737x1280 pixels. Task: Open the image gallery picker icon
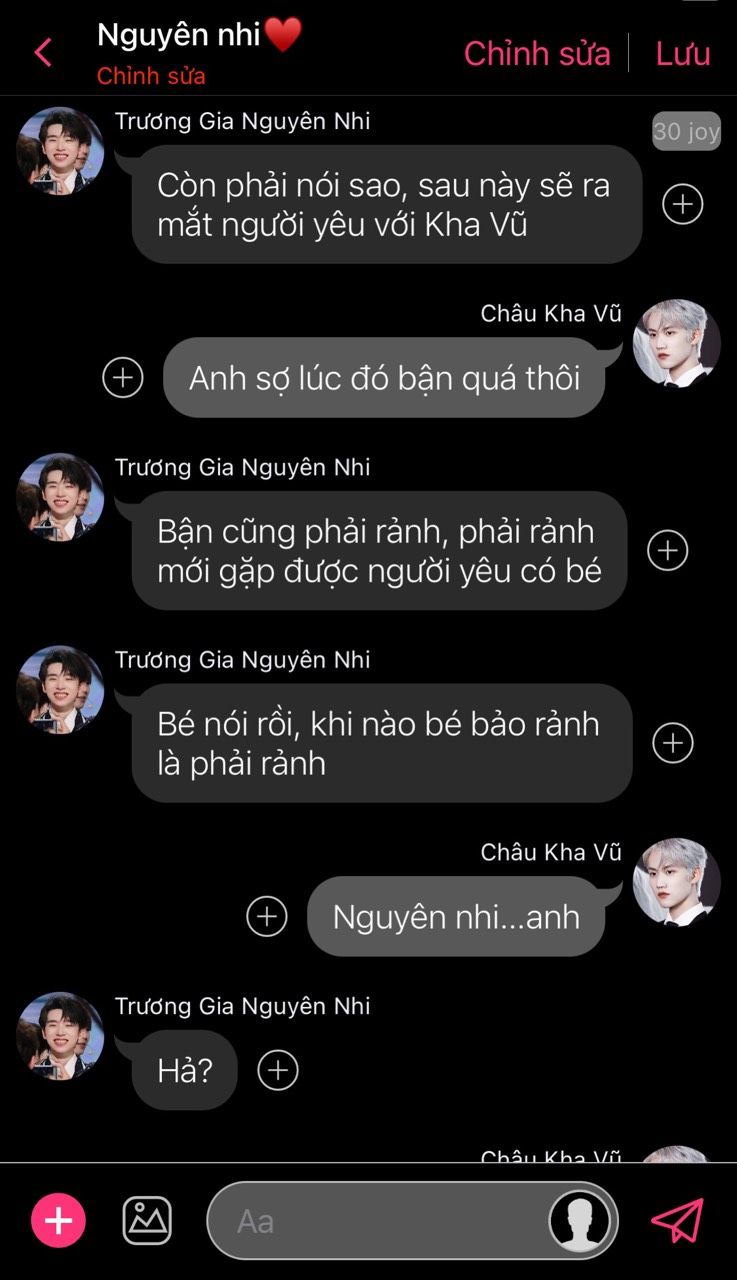(147, 1221)
